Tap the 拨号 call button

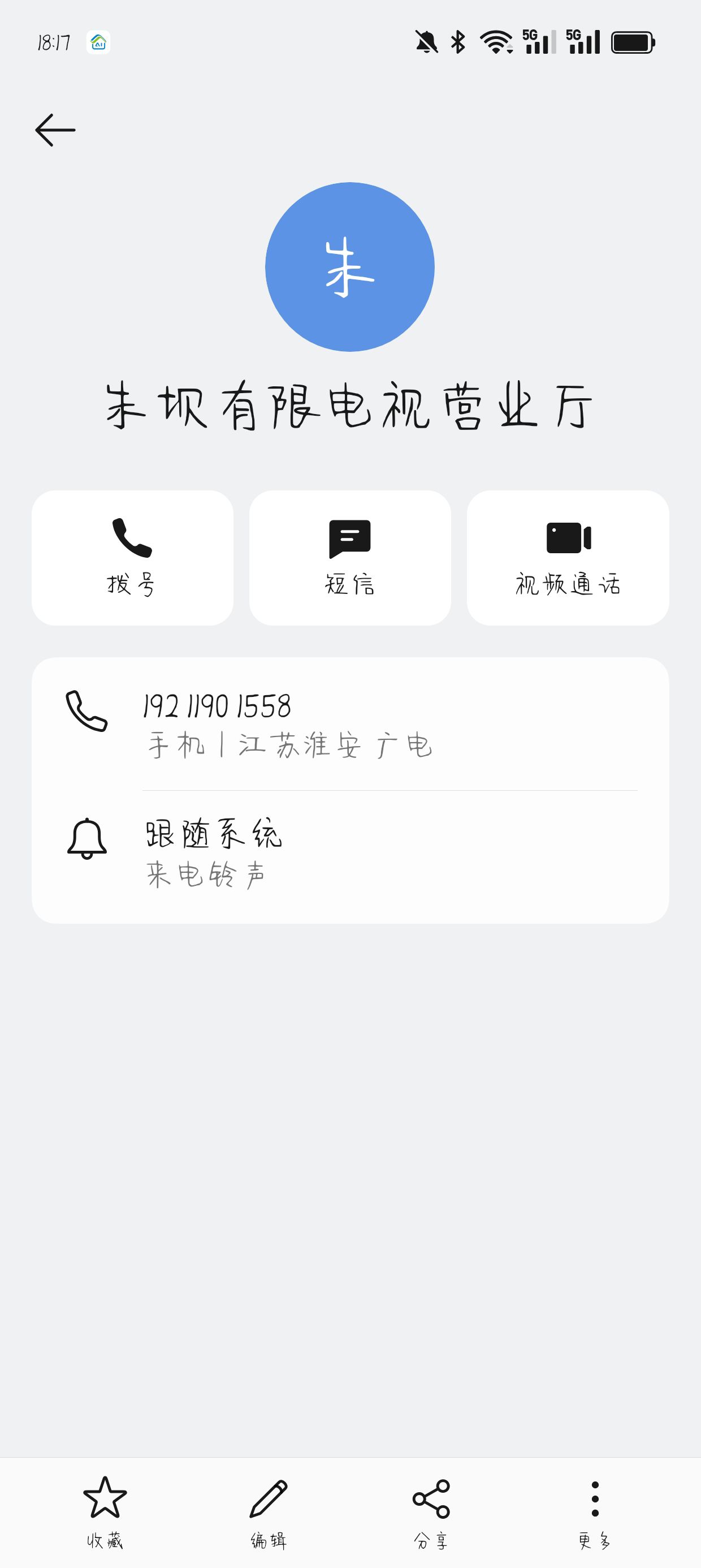click(x=133, y=558)
